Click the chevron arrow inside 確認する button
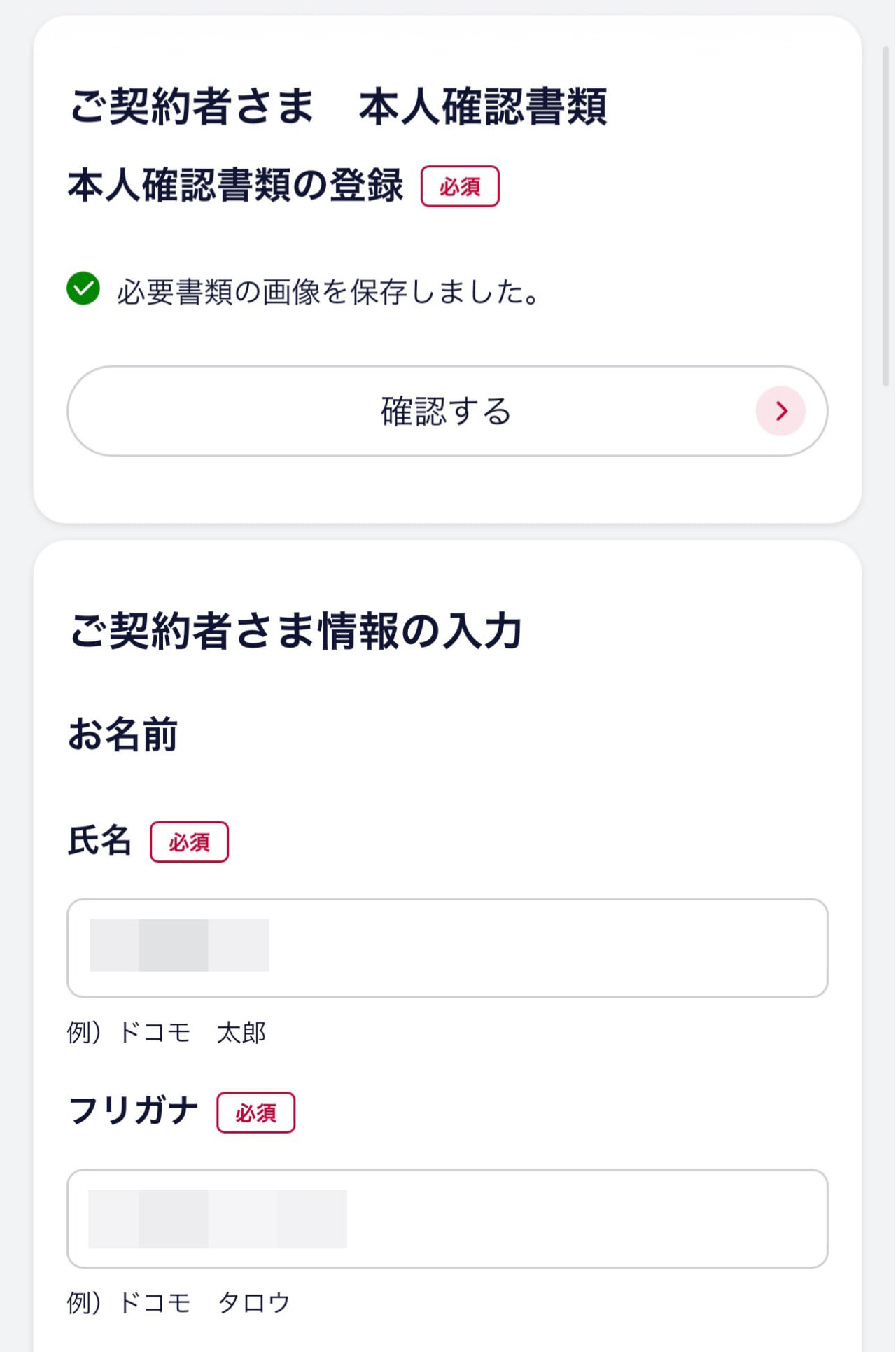 (780, 412)
